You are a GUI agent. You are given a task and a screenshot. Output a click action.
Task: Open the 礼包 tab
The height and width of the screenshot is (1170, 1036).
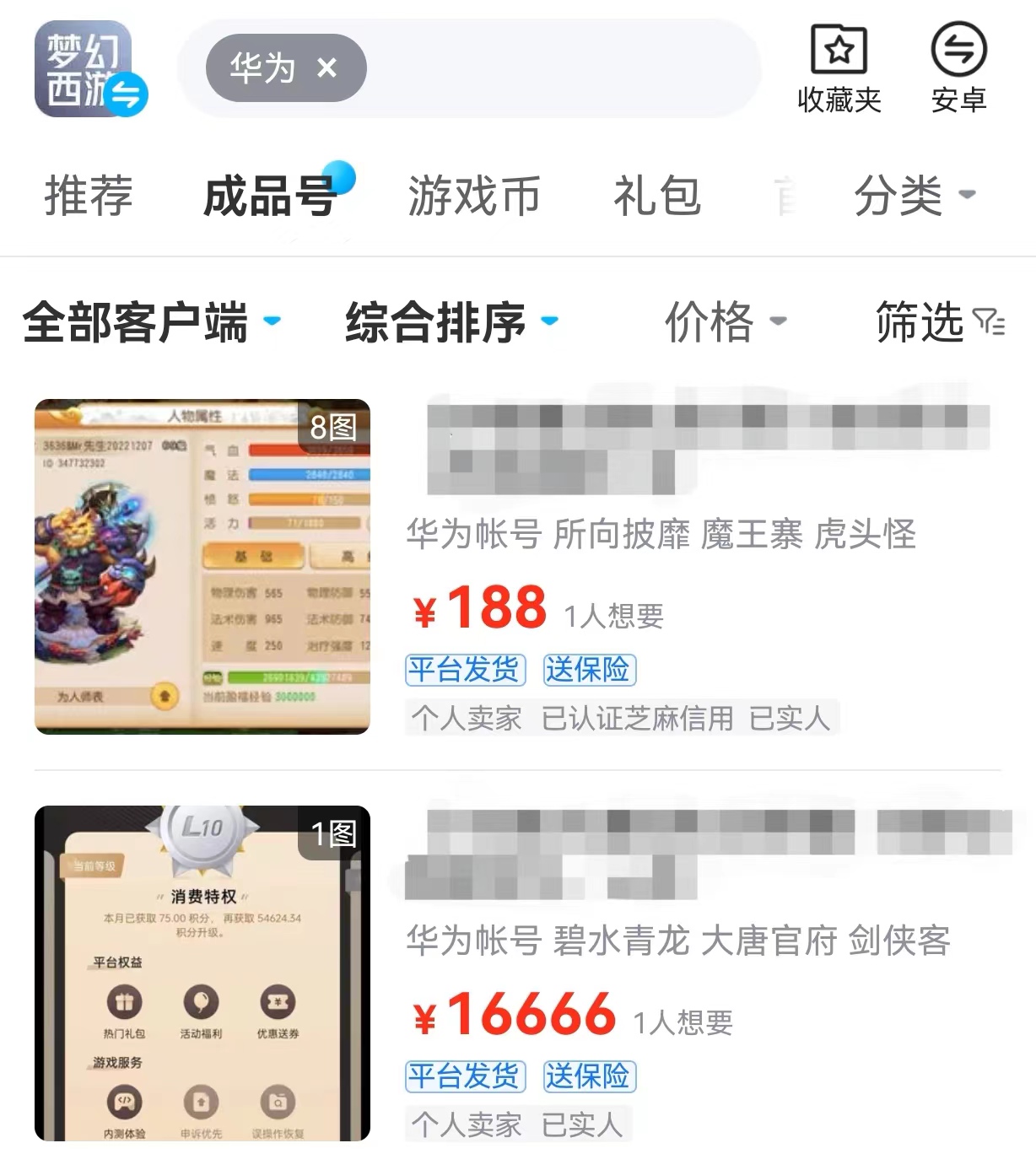(x=656, y=196)
